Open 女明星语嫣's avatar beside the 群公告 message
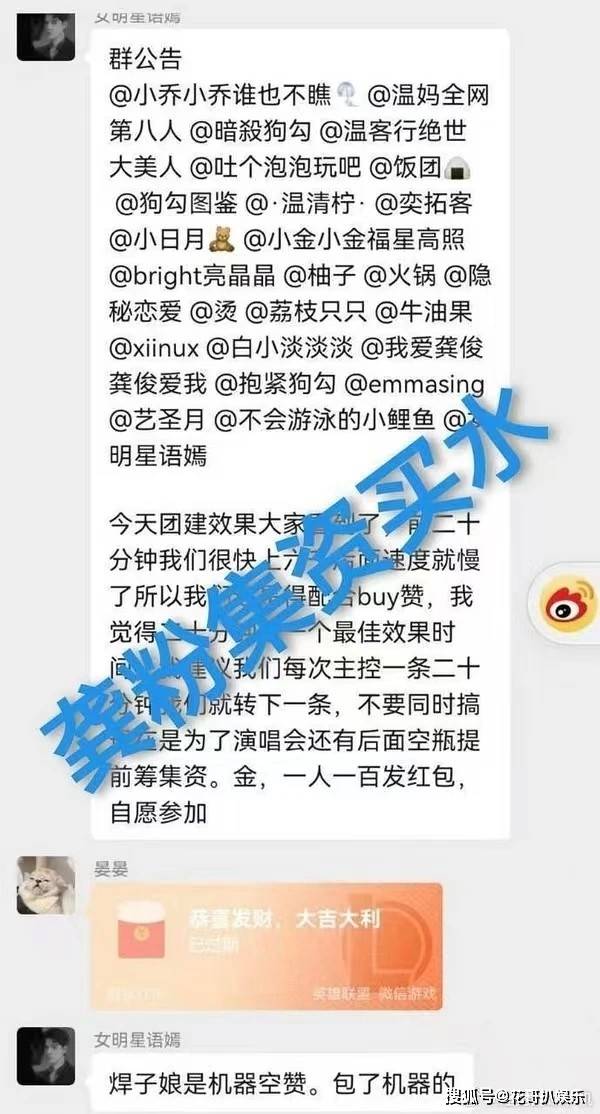The height and width of the screenshot is (1114, 600). pos(46,34)
